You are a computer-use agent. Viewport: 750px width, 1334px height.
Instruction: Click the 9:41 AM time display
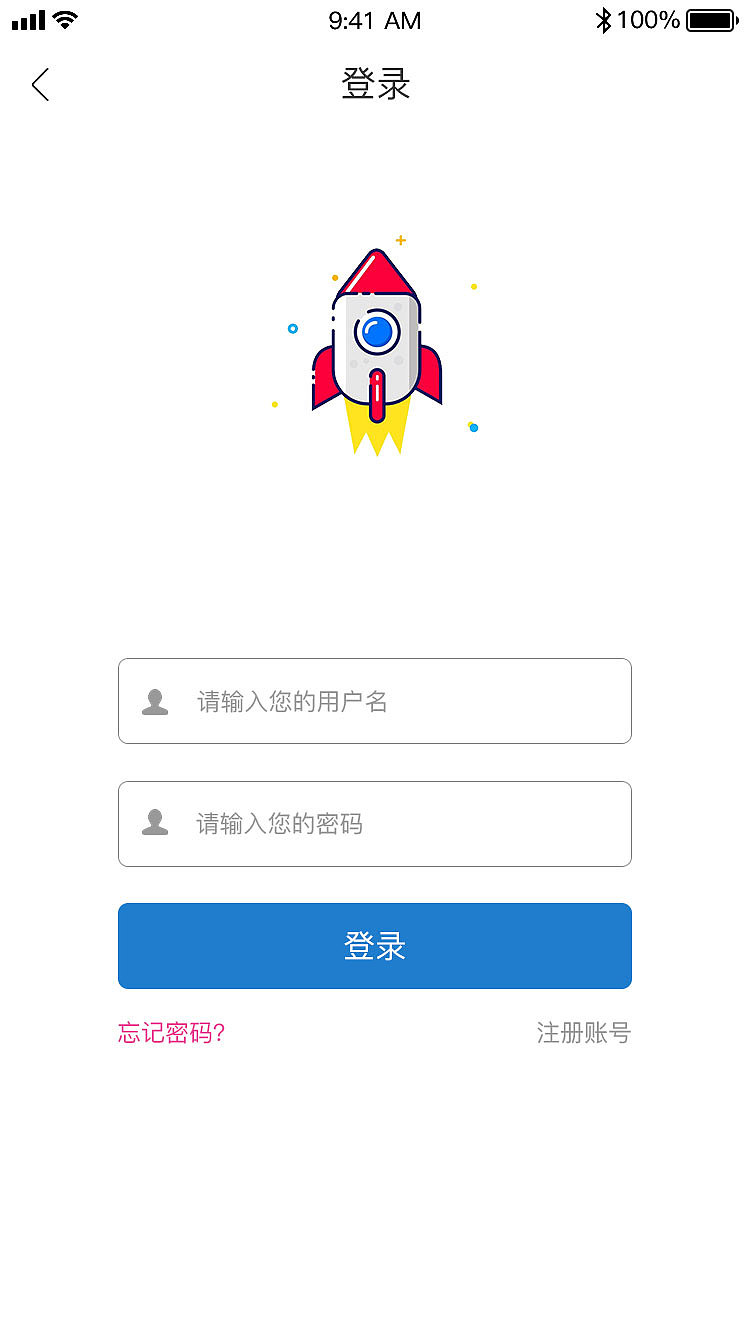point(374,20)
